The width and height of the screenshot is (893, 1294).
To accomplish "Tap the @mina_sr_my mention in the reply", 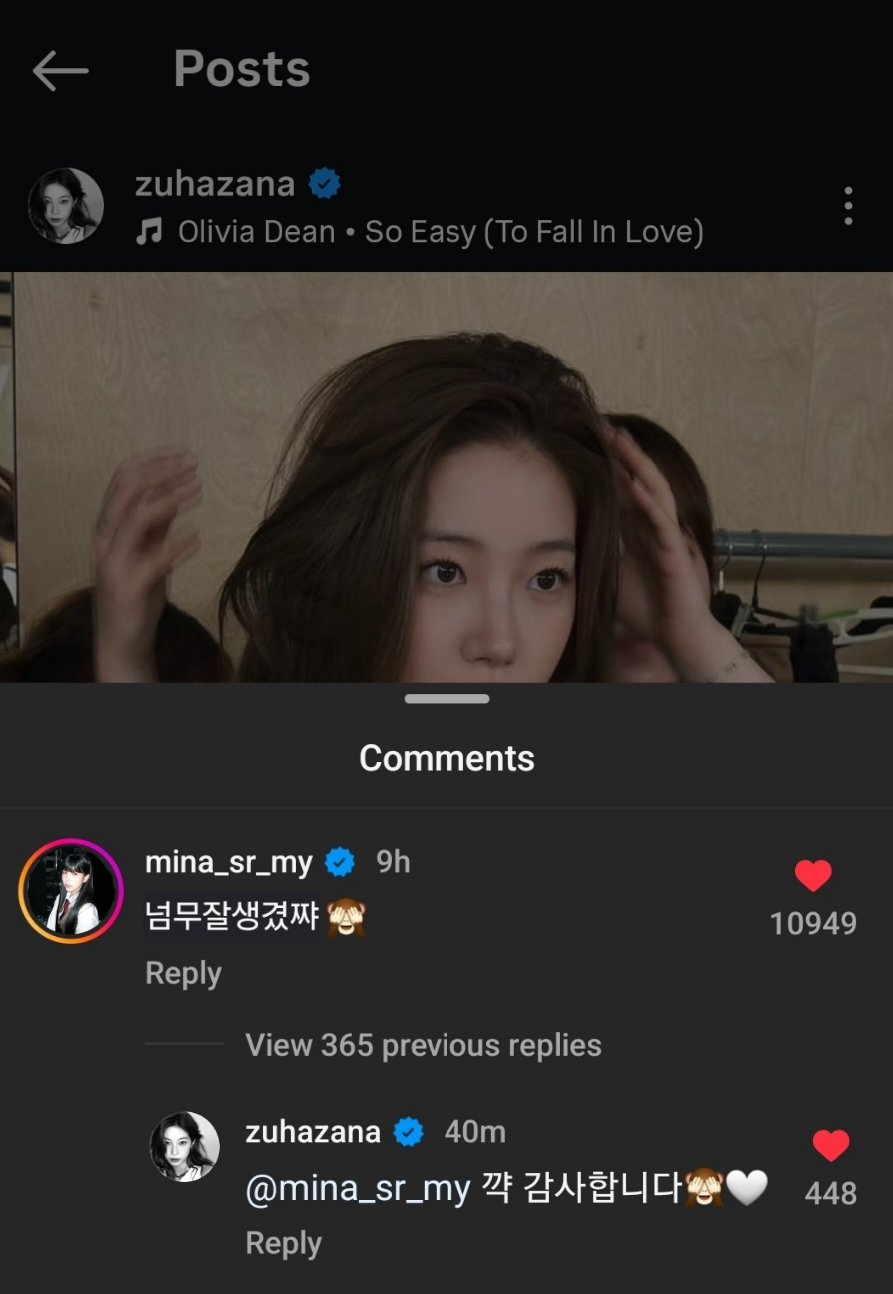I will pyautogui.click(x=358, y=1190).
